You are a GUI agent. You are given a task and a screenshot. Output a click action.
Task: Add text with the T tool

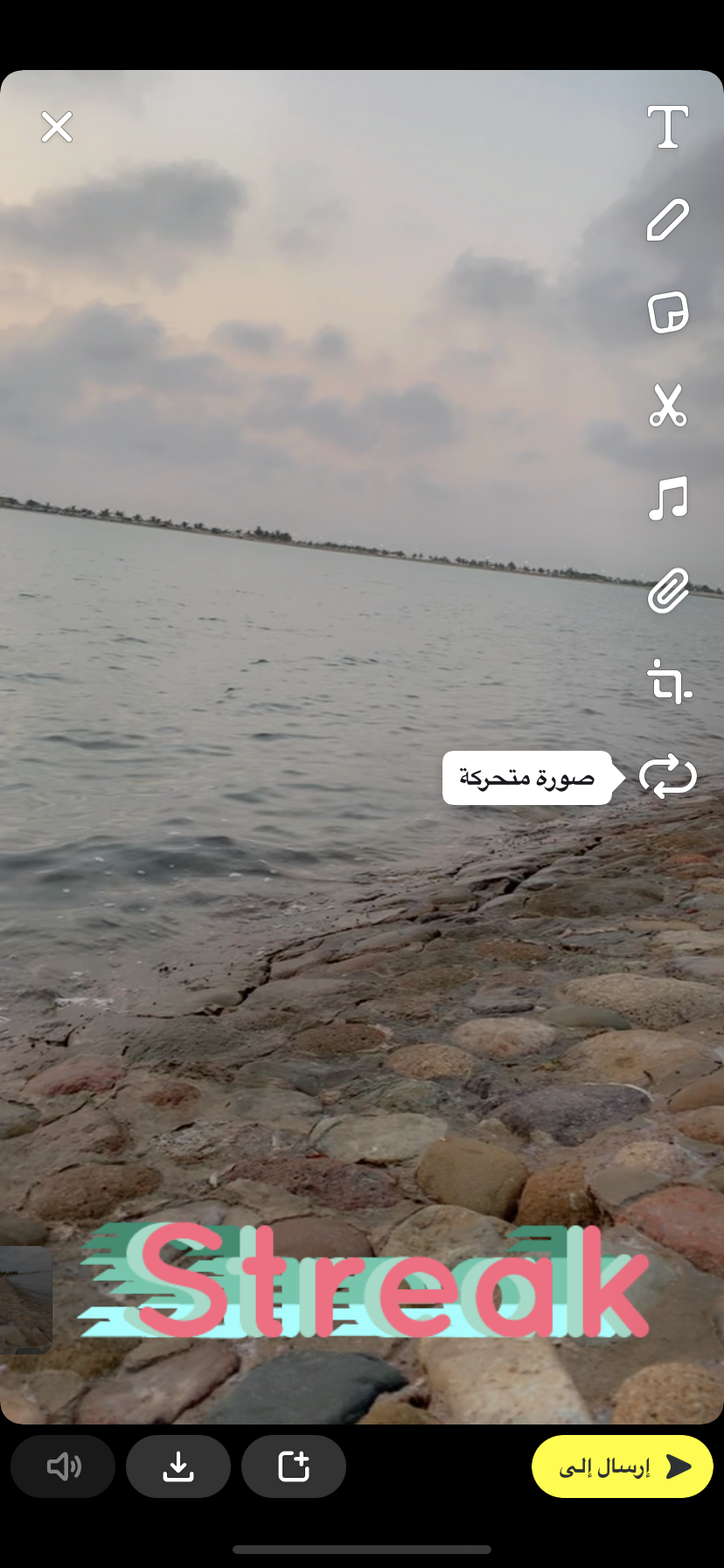click(x=668, y=128)
